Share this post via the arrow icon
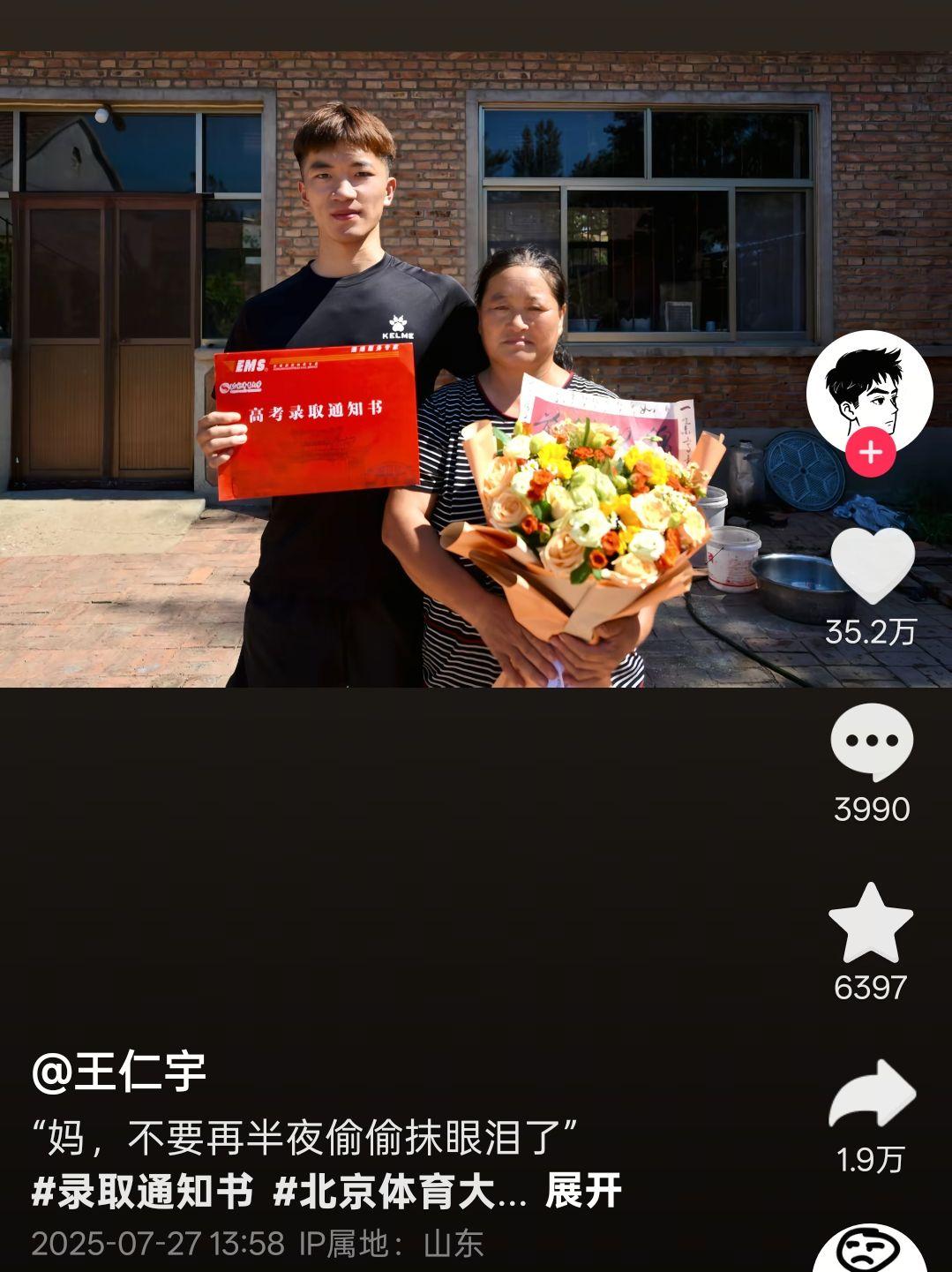 coord(871,1095)
